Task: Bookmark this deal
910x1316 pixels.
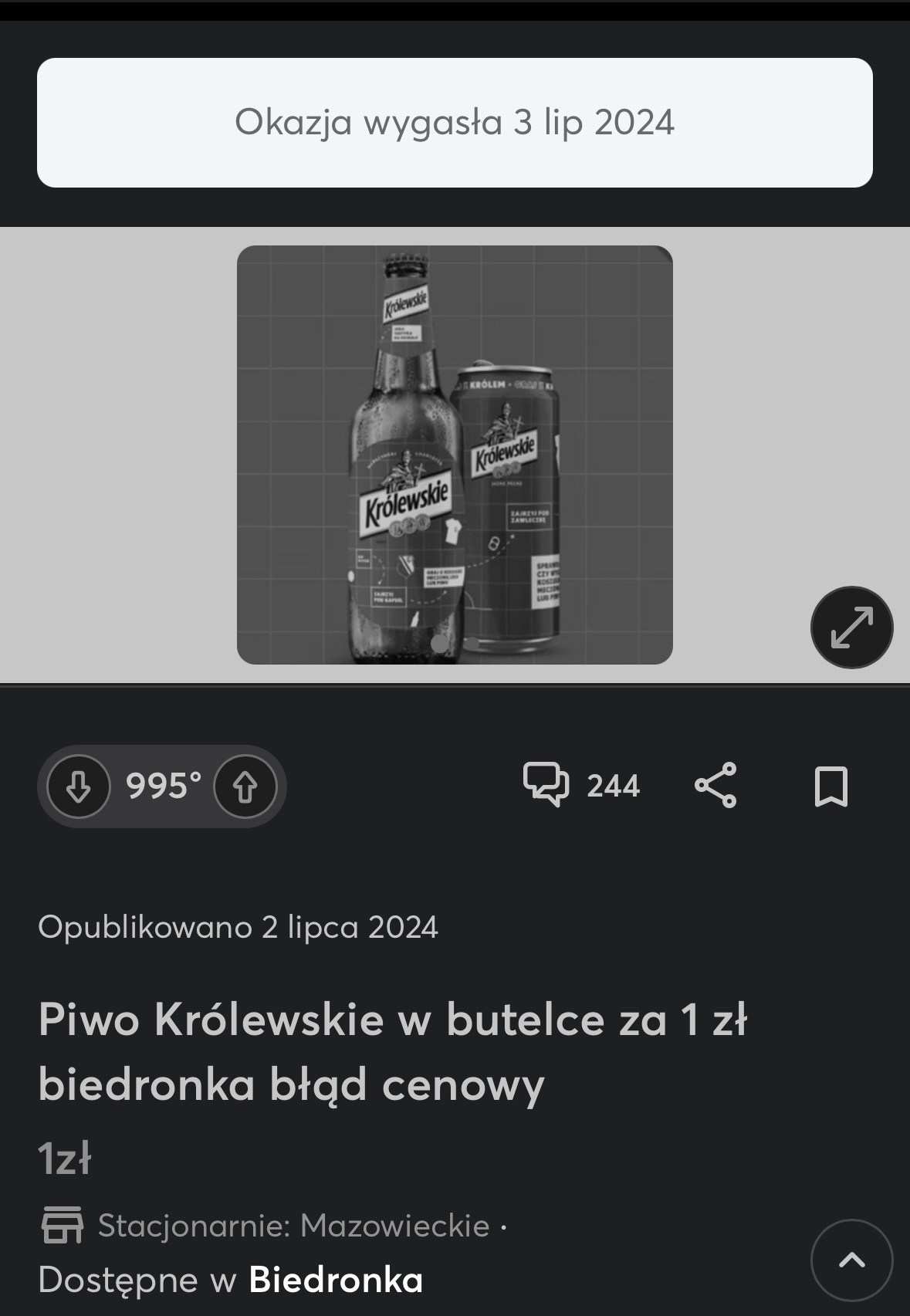Action: [x=831, y=787]
